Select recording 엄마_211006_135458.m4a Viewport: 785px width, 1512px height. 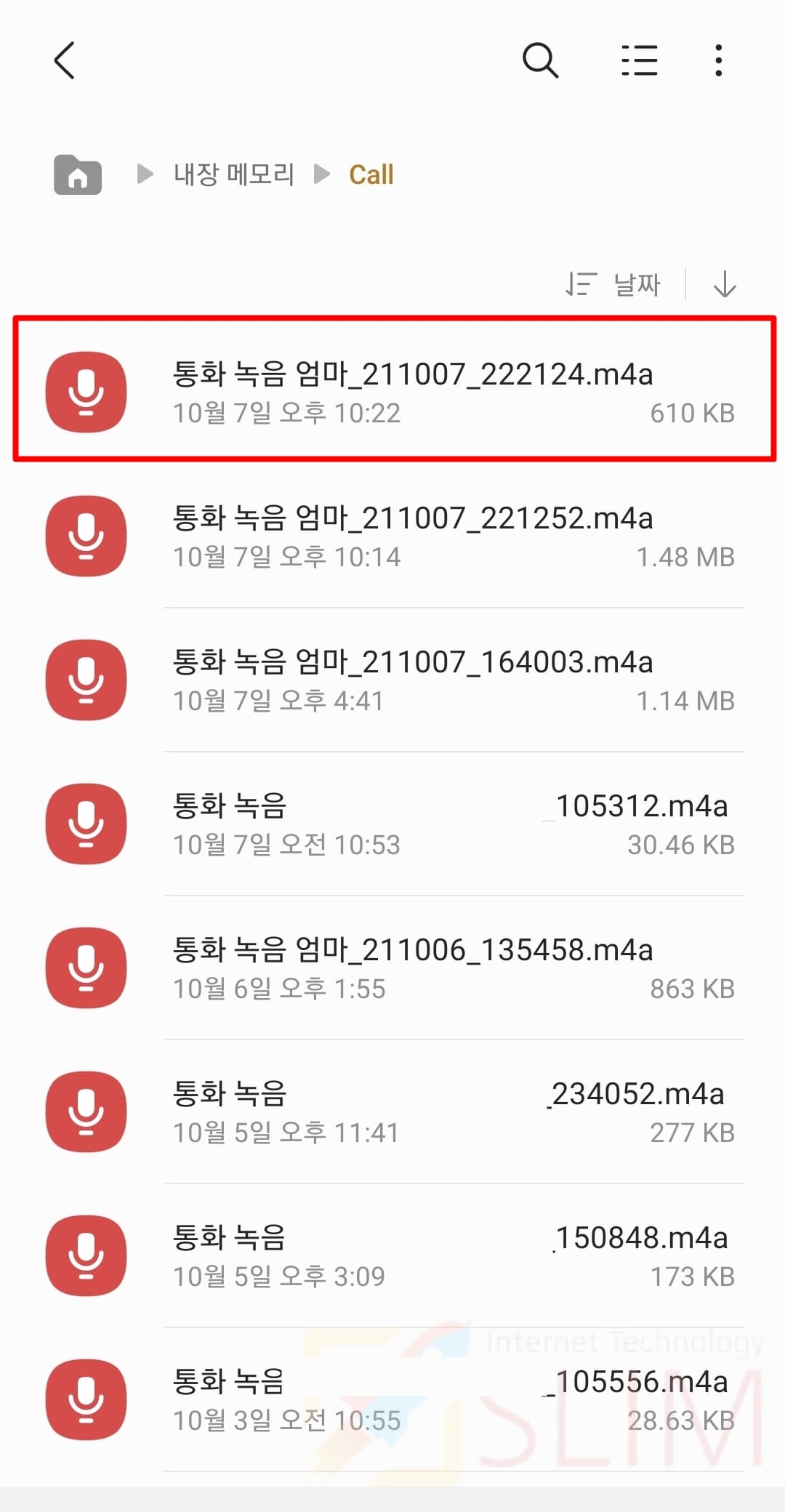395,968
